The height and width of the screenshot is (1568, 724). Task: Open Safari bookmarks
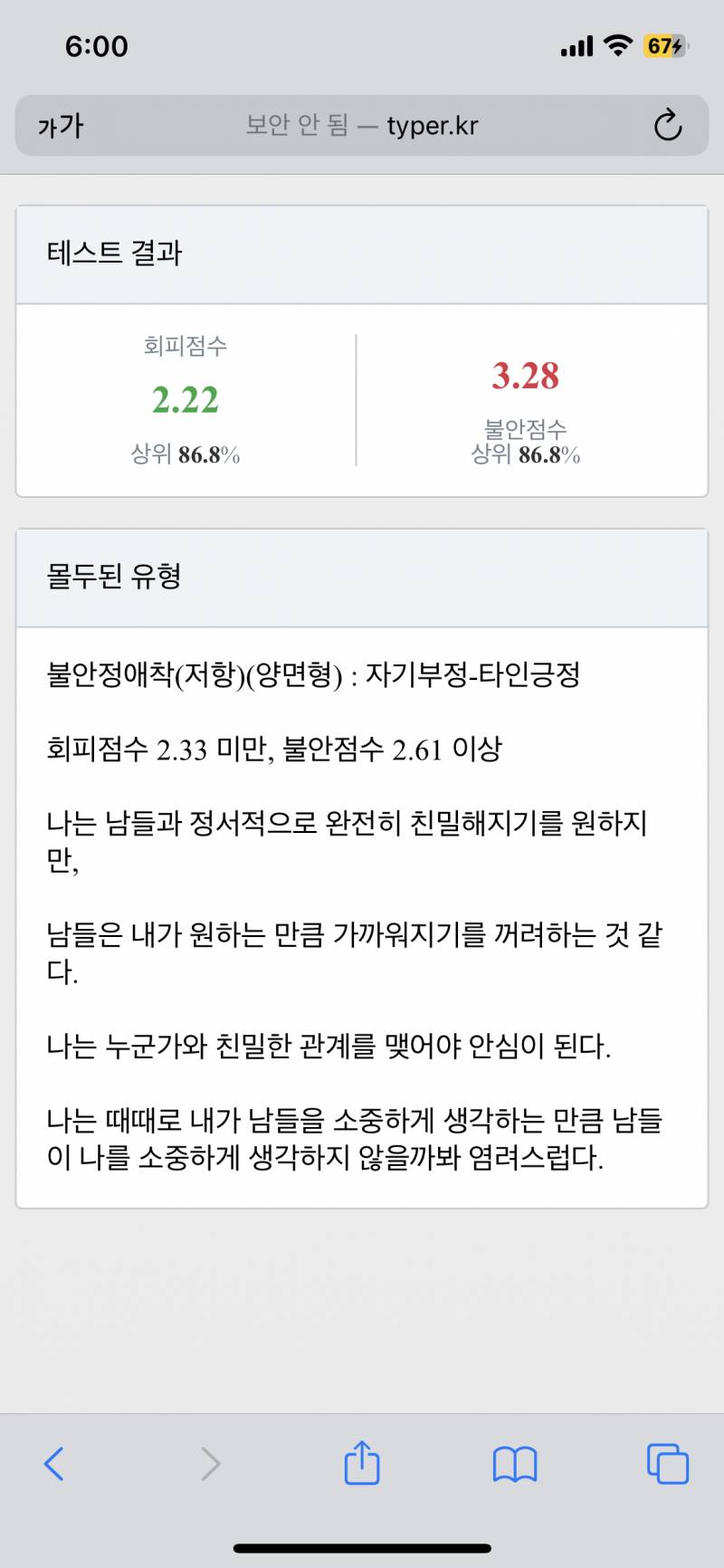[x=515, y=1464]
